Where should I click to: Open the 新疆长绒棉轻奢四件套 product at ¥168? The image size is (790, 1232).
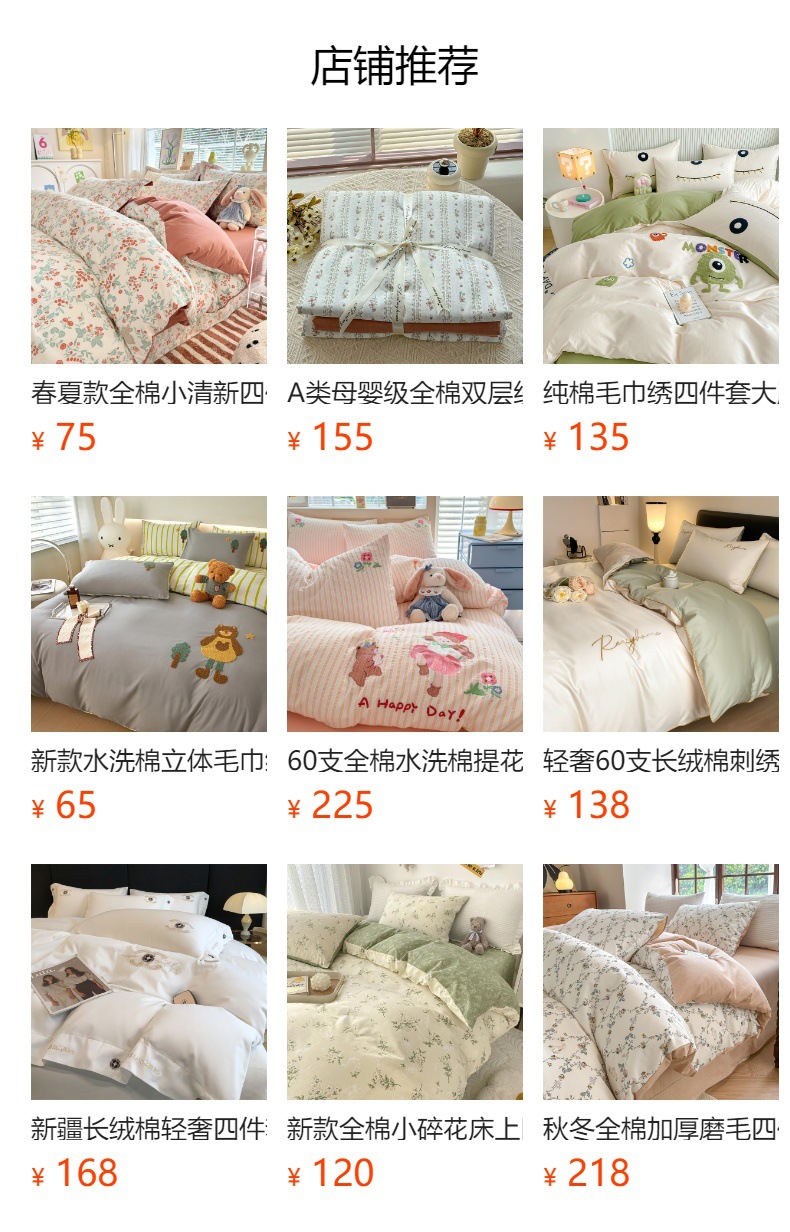(148, 982)
